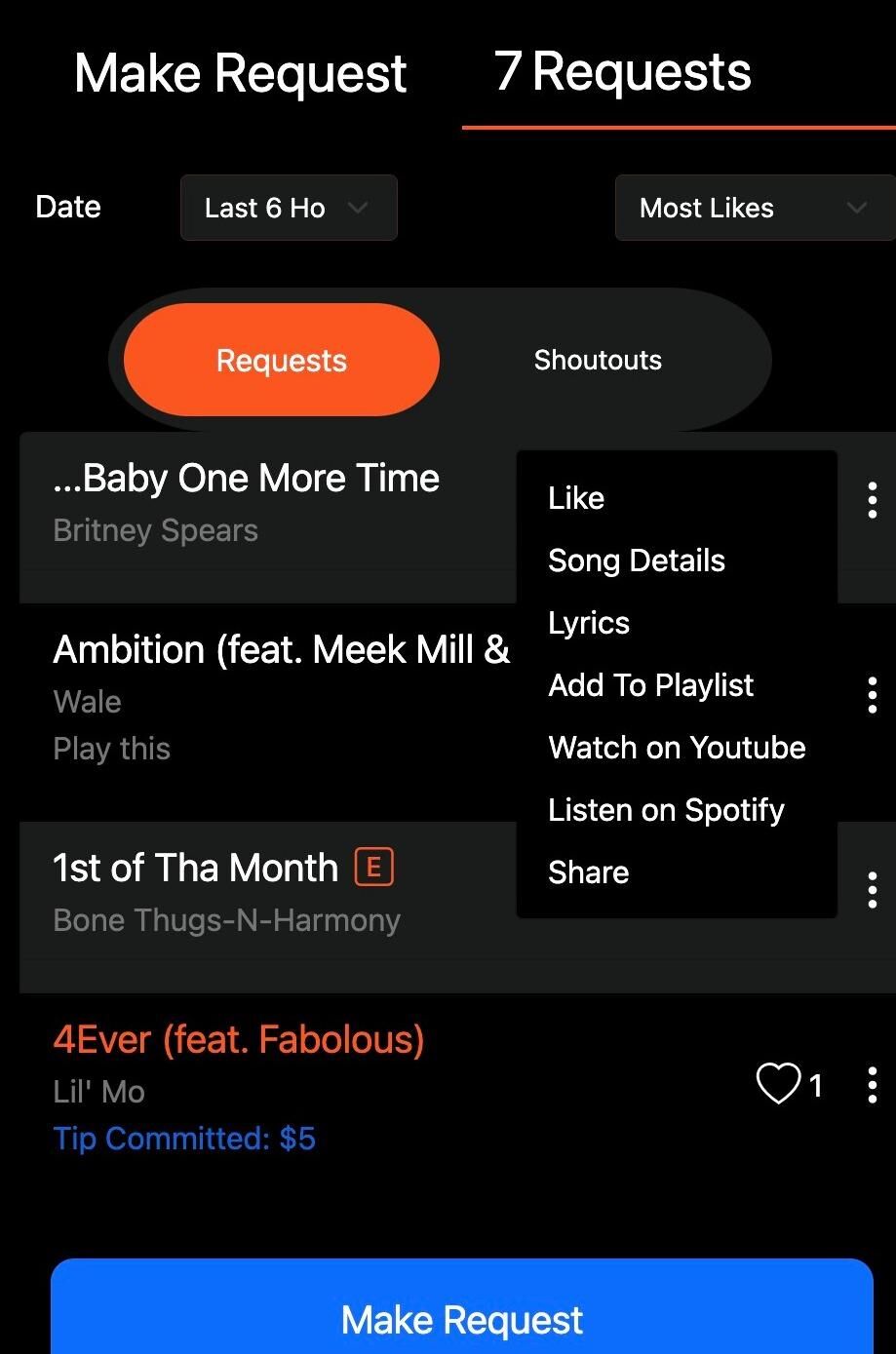Switch to the Shoutouts segment
896x1354 pixels.
pos(598,361)
